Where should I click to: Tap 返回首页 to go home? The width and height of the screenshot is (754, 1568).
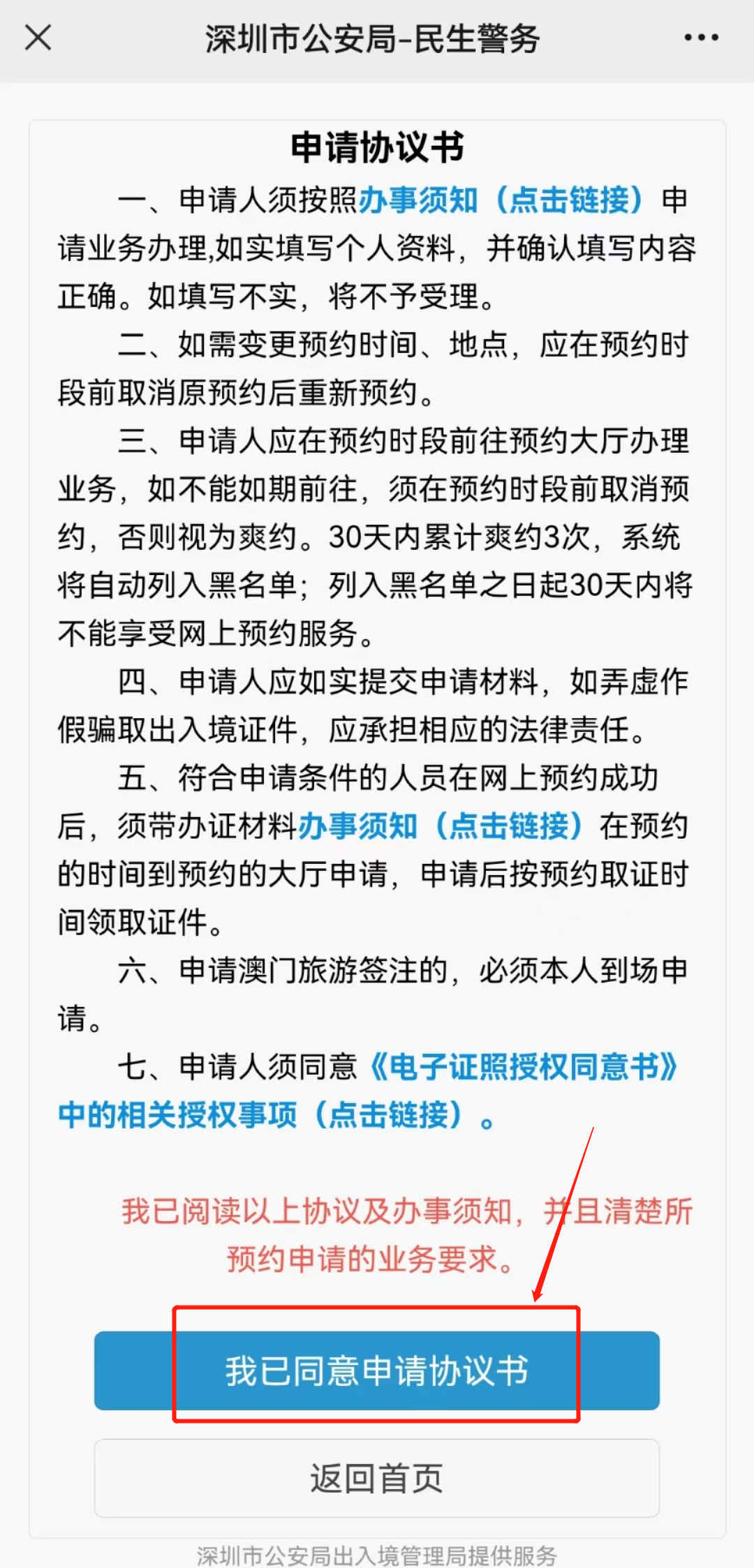[377, 1478]
